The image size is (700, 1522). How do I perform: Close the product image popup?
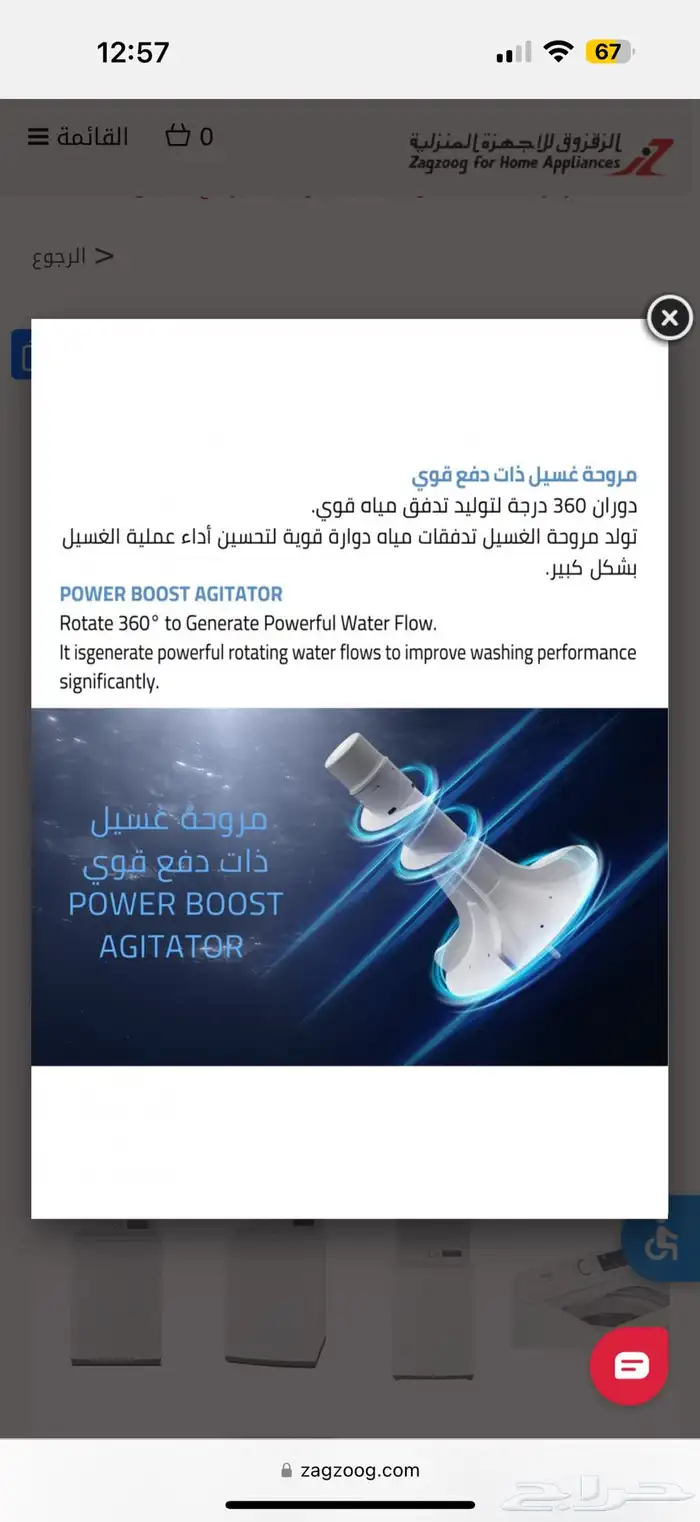coord(669,319)
